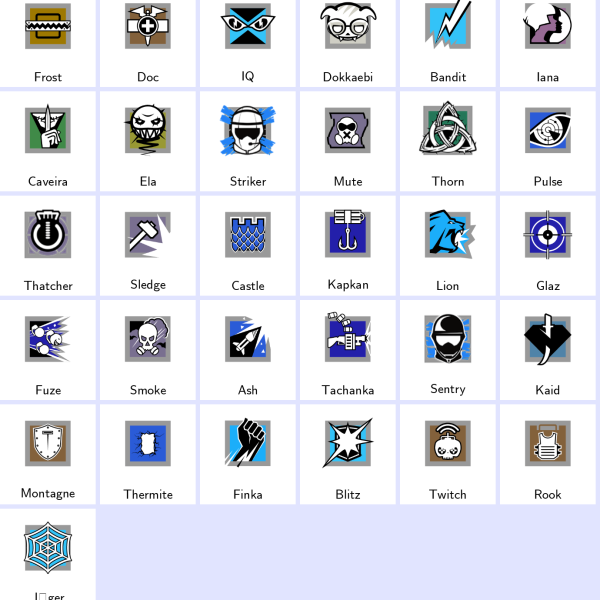
Task: Open the Kaid operator card
Action: [x=548, y=348]
